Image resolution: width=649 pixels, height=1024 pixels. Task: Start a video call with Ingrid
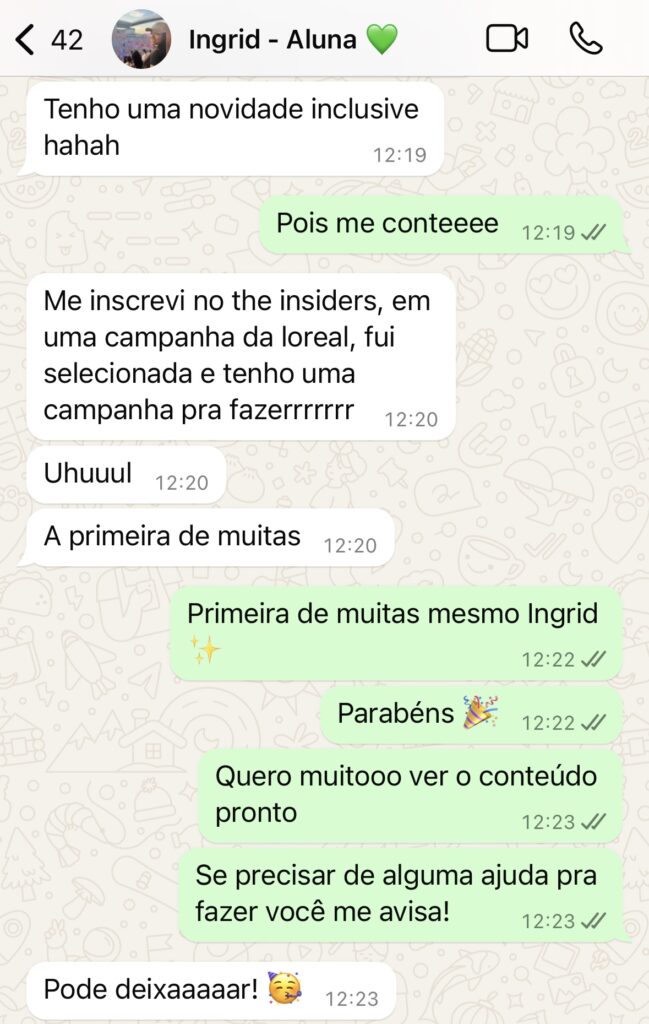click(x=507, y=39)
